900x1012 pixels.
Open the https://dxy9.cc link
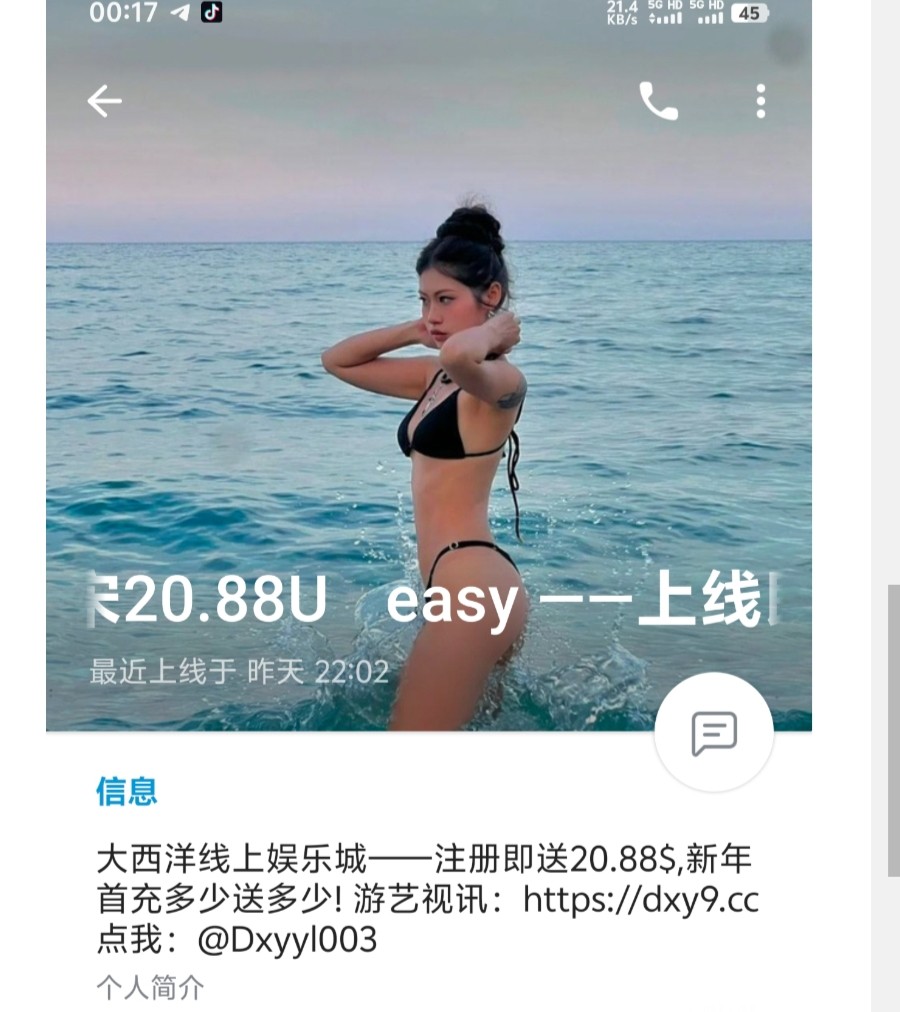point(641,900)
